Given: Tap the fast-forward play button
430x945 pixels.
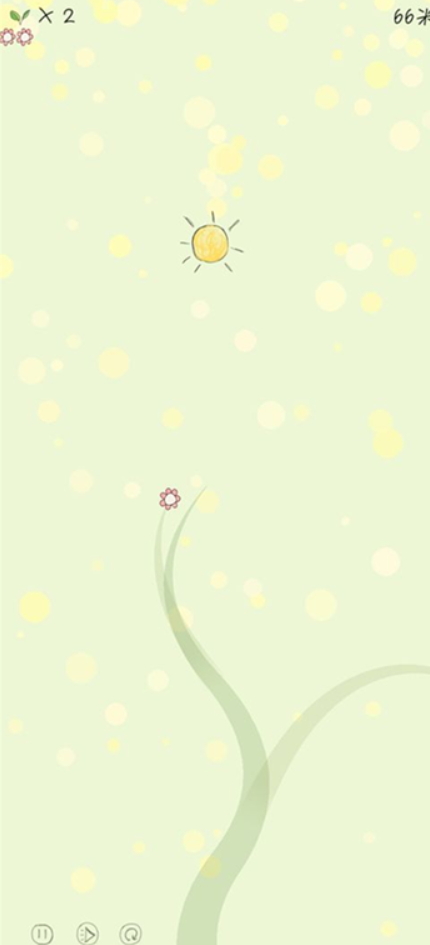Looking at the screenshot, I should coord(87,934).
